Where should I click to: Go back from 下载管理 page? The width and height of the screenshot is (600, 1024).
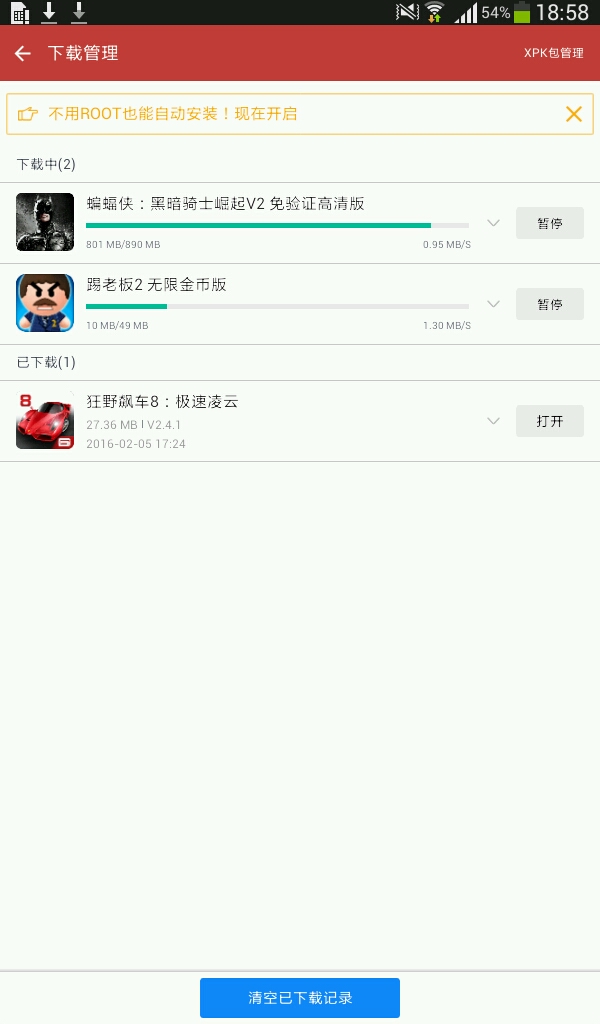coord(23,53)
